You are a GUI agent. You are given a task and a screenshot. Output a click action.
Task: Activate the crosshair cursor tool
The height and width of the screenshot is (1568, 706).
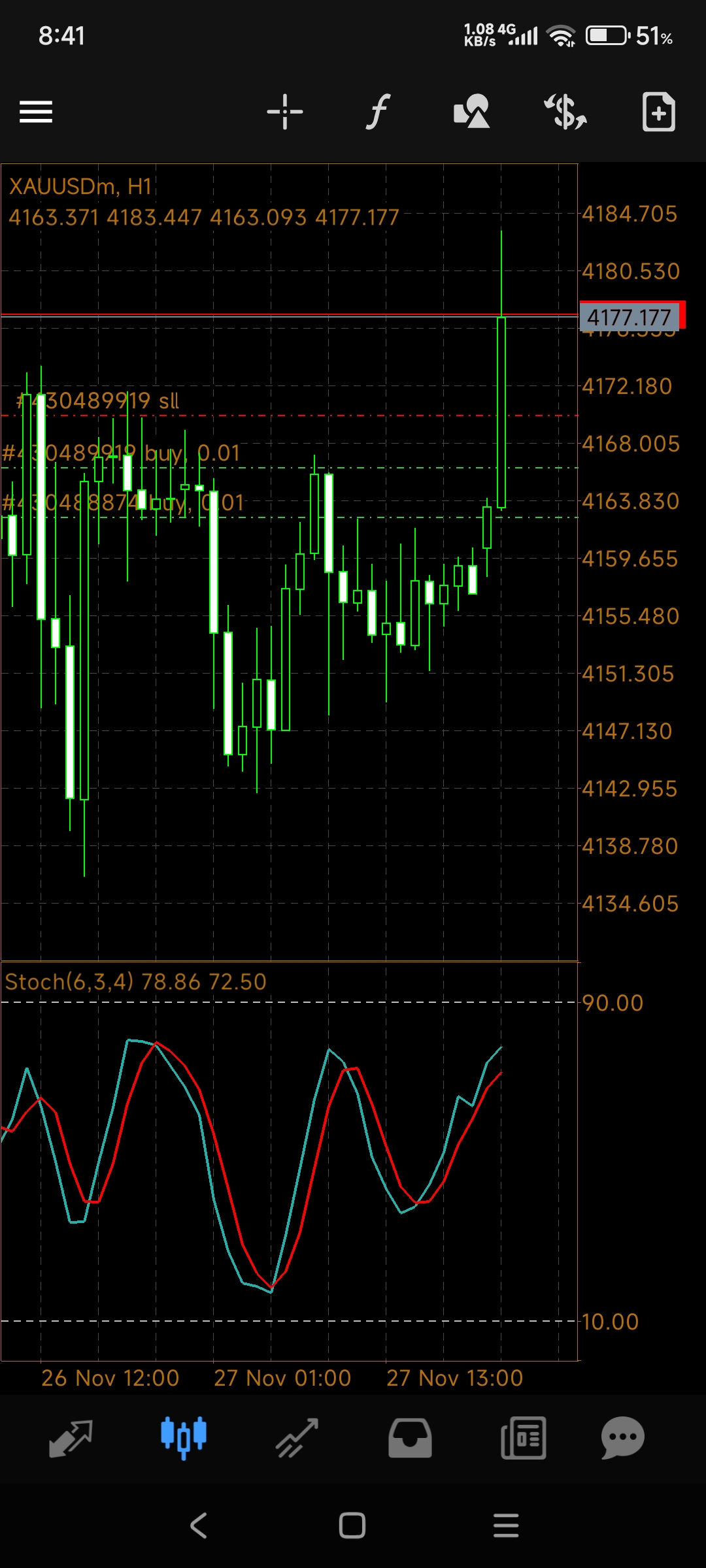click(x=285, y=112)
